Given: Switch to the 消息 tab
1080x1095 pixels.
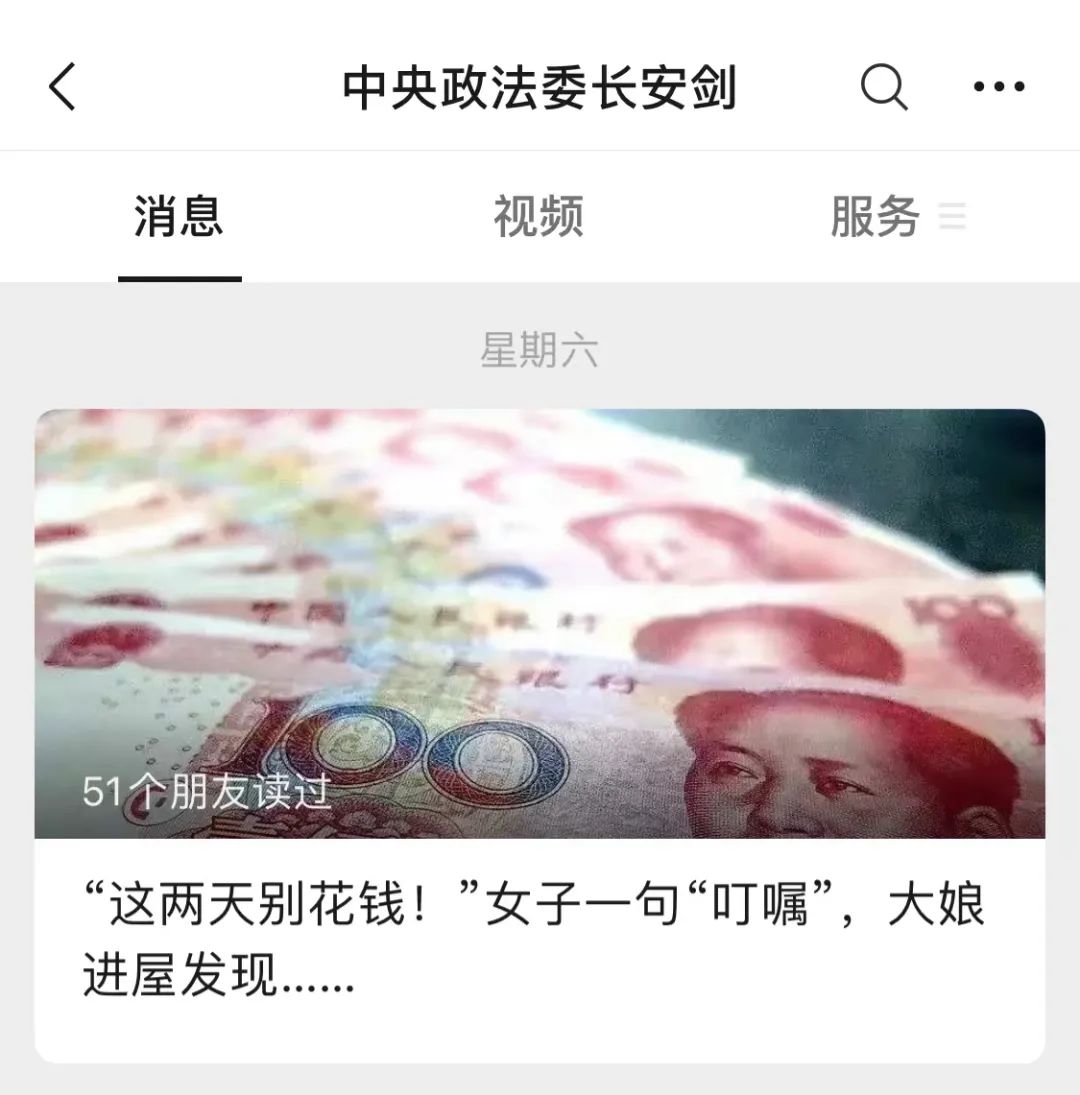Looking at the screenshot, I should click(x=179, y=217).
